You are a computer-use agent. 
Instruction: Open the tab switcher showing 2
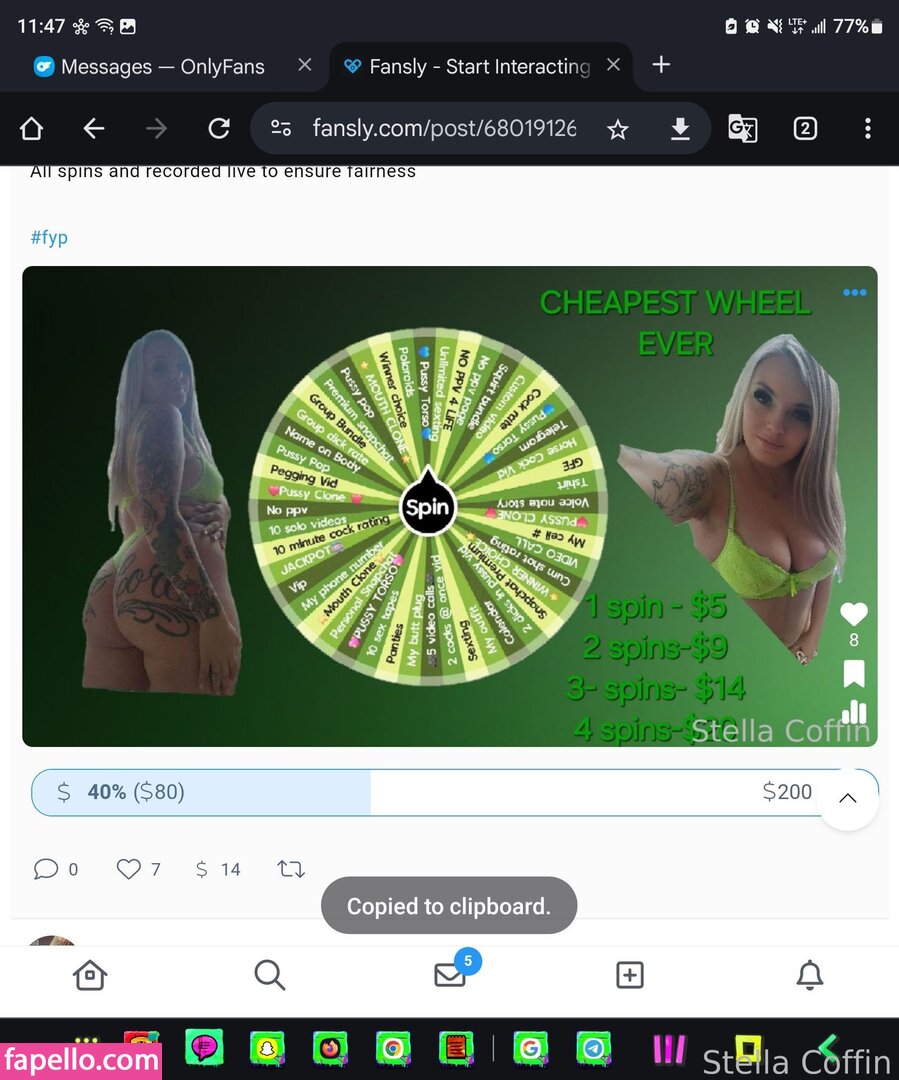click(x=805, y=128)
